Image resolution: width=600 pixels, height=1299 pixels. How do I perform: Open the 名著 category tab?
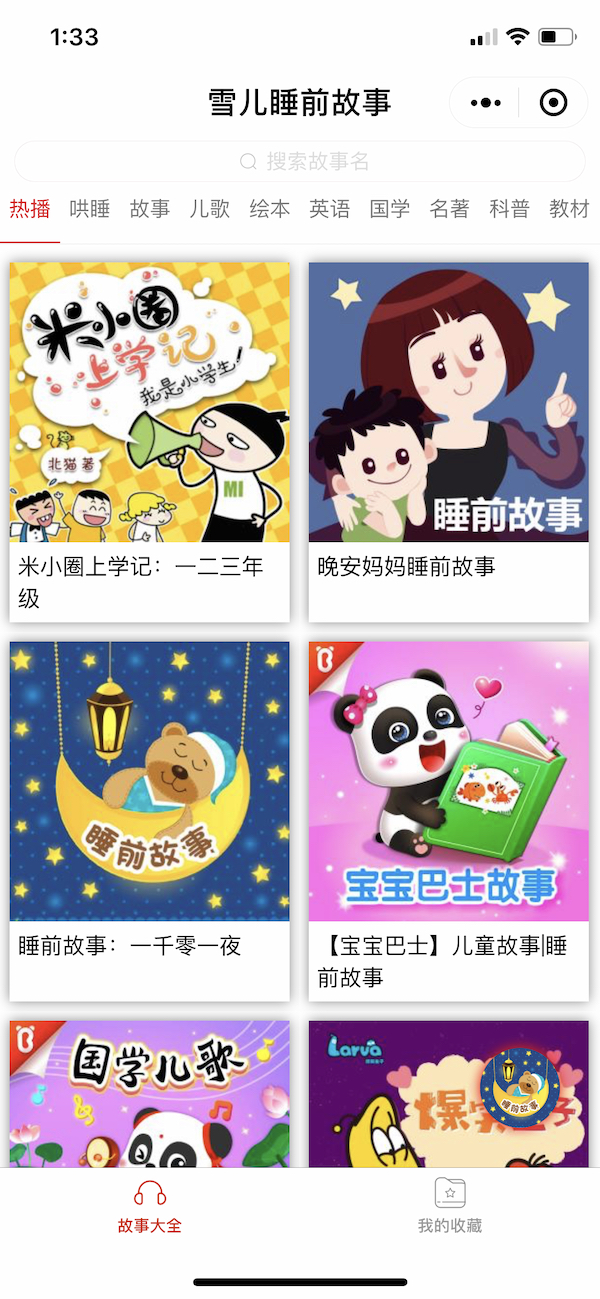coord(450,209)
